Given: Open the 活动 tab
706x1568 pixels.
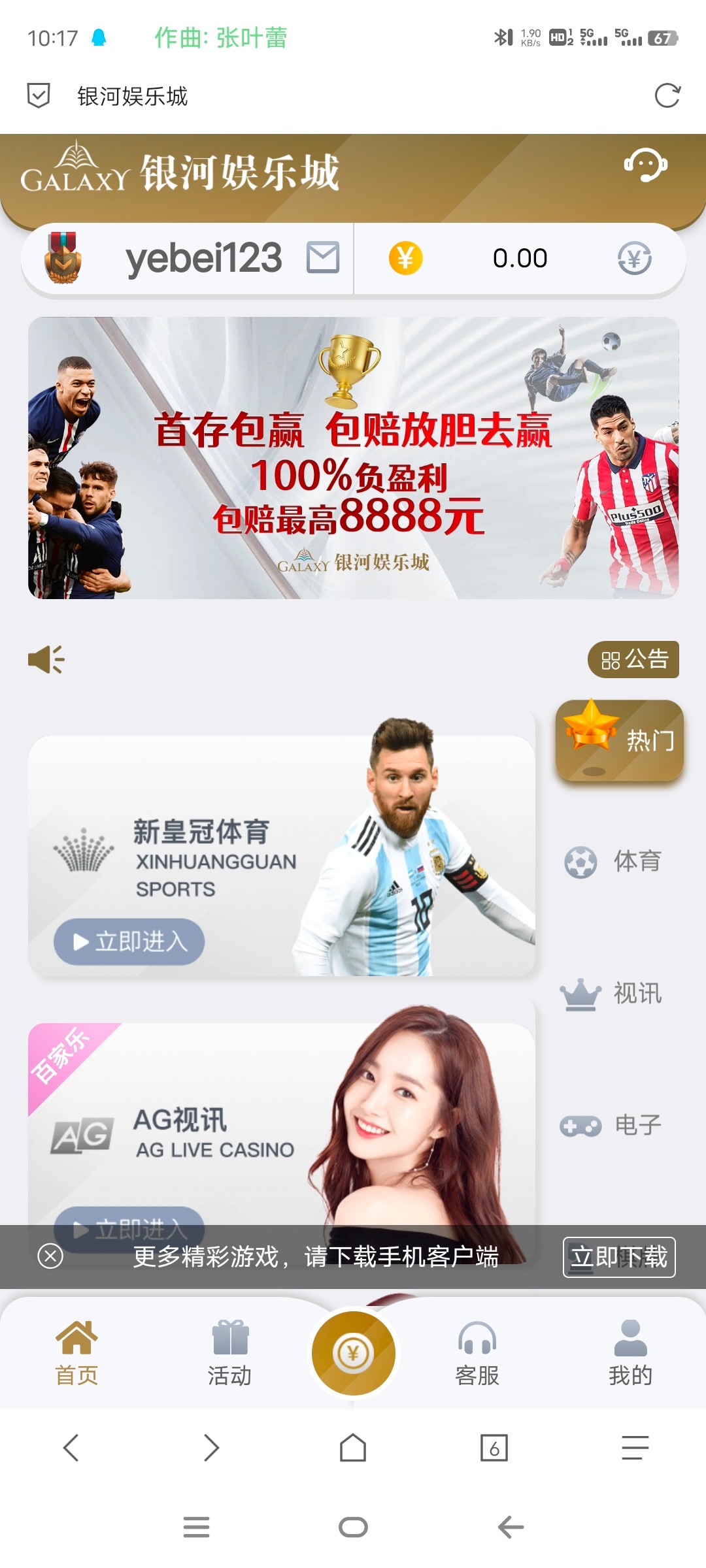Looking at the screenshot, I should tap(229, 1354).
